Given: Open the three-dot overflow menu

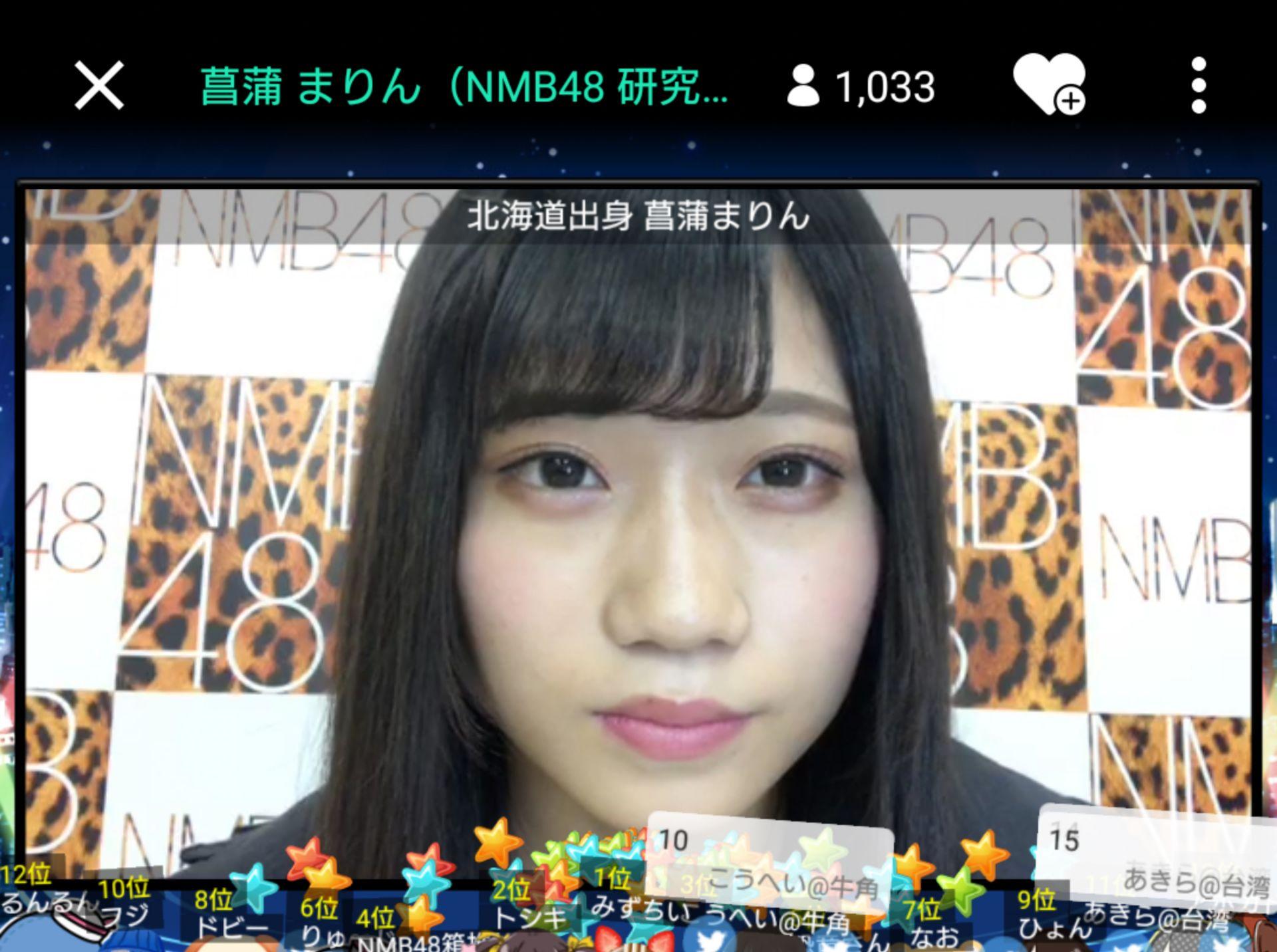Looking at the screenshot, I should point(1199,85).
